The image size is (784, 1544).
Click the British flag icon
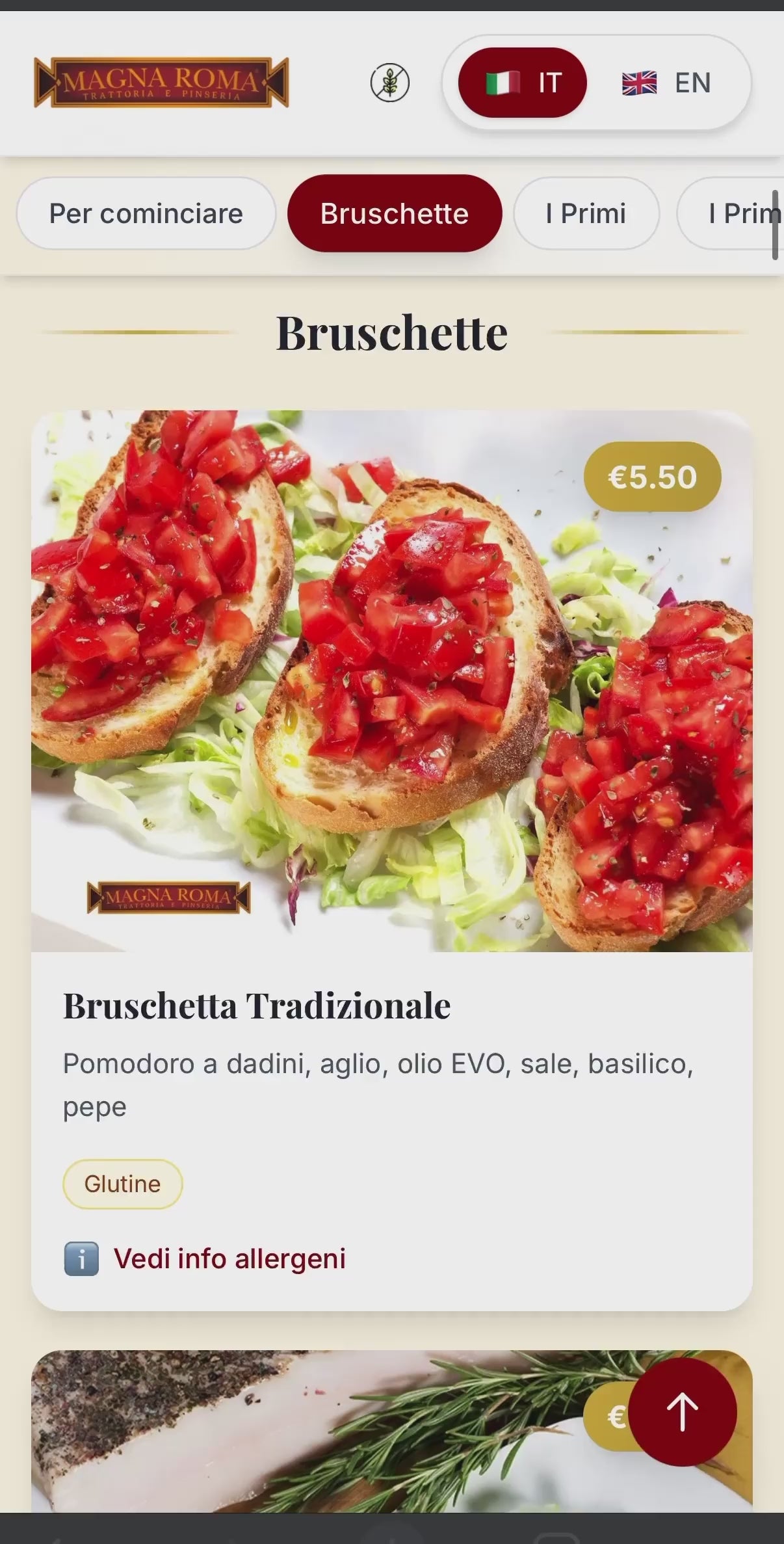(x=640, y=82)
